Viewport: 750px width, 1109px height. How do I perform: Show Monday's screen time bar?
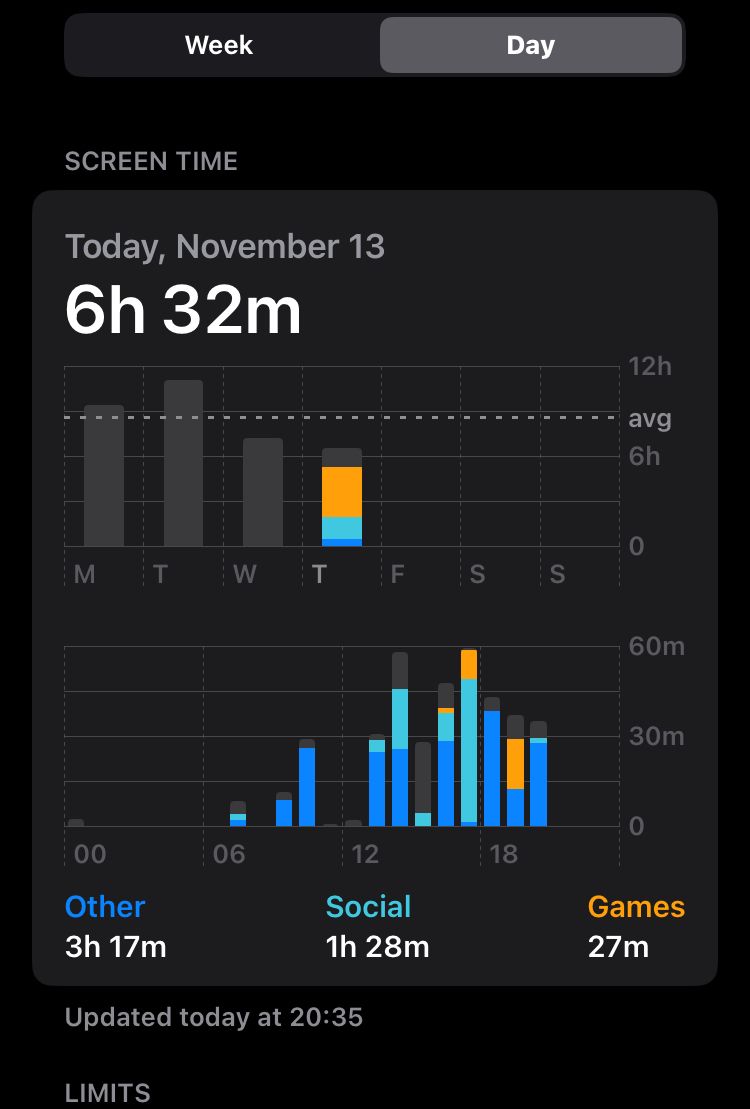tap(103, 476)
